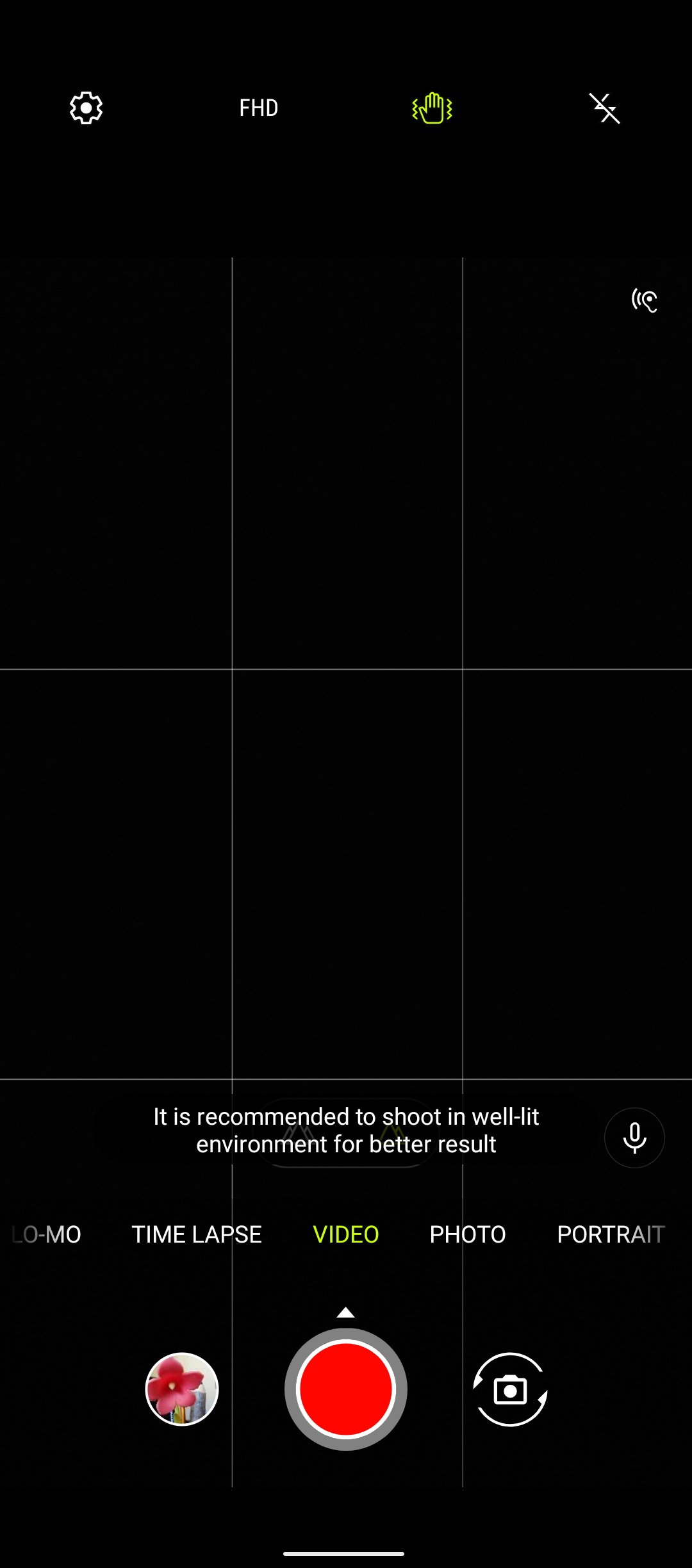Select the VIDEO mode
The height and width of the screenshot is (1568, 692).
coord(345,1234)
